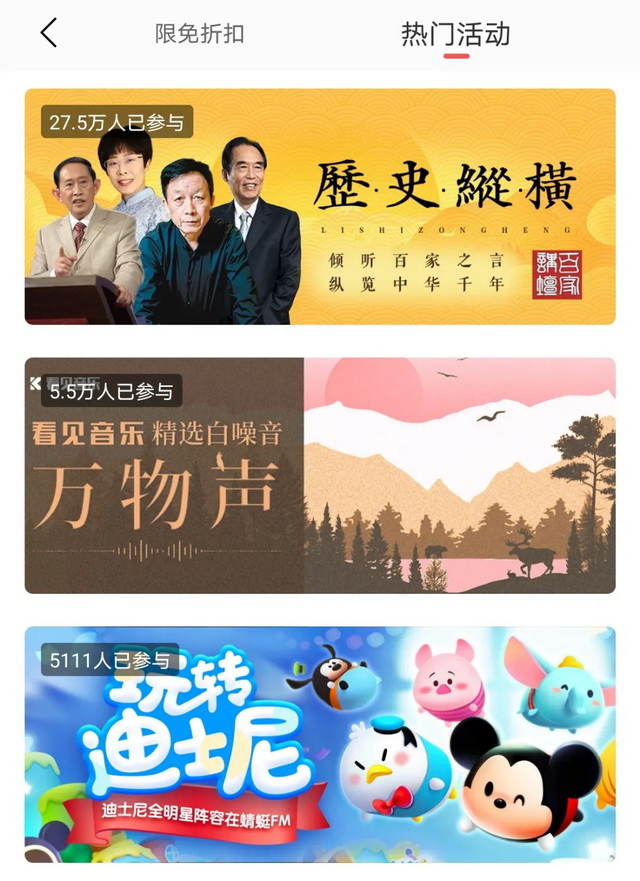Open the 万物声 white noise banner
Image resolution: width=640 pixels, height=881 pixels.
[x=320, y=475]
